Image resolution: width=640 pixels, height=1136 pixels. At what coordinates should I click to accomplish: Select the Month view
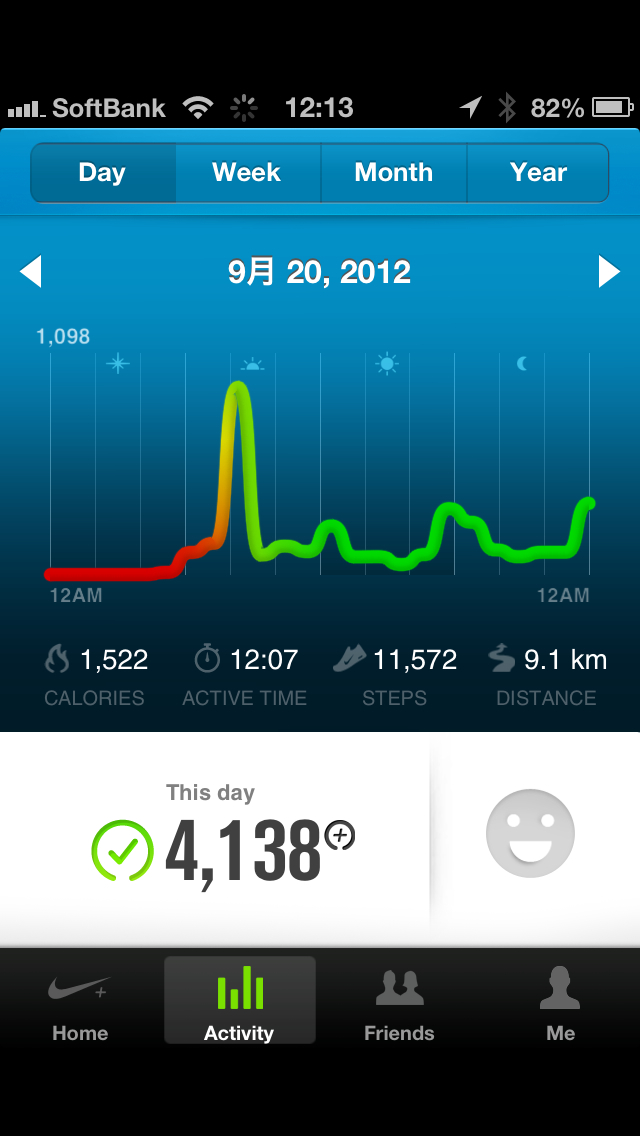click(393, 173)
